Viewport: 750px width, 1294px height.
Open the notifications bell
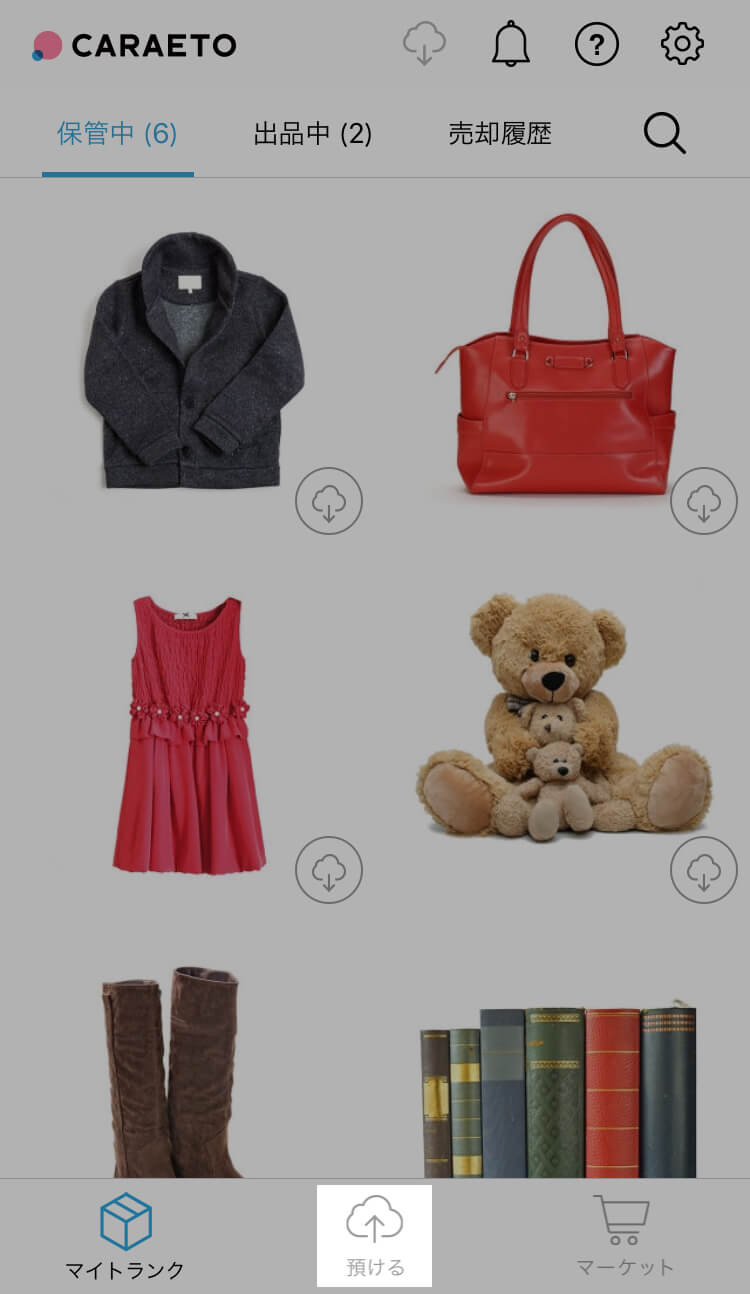click(x=510, y=44)
